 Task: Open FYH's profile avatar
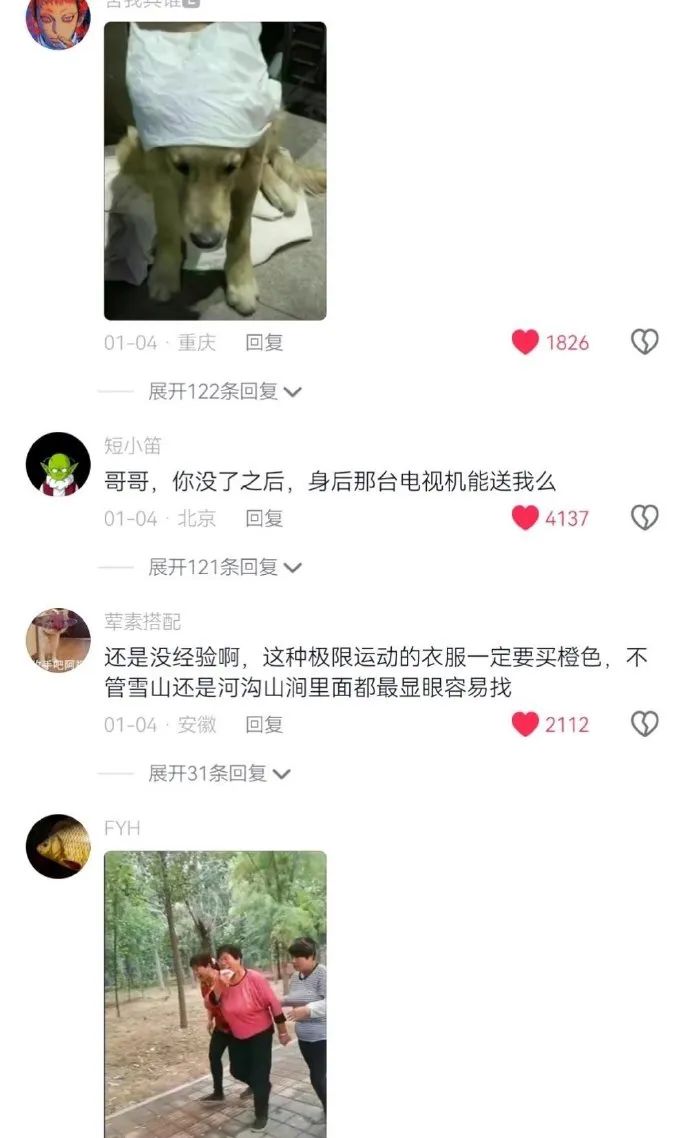(x=58, y=846)
